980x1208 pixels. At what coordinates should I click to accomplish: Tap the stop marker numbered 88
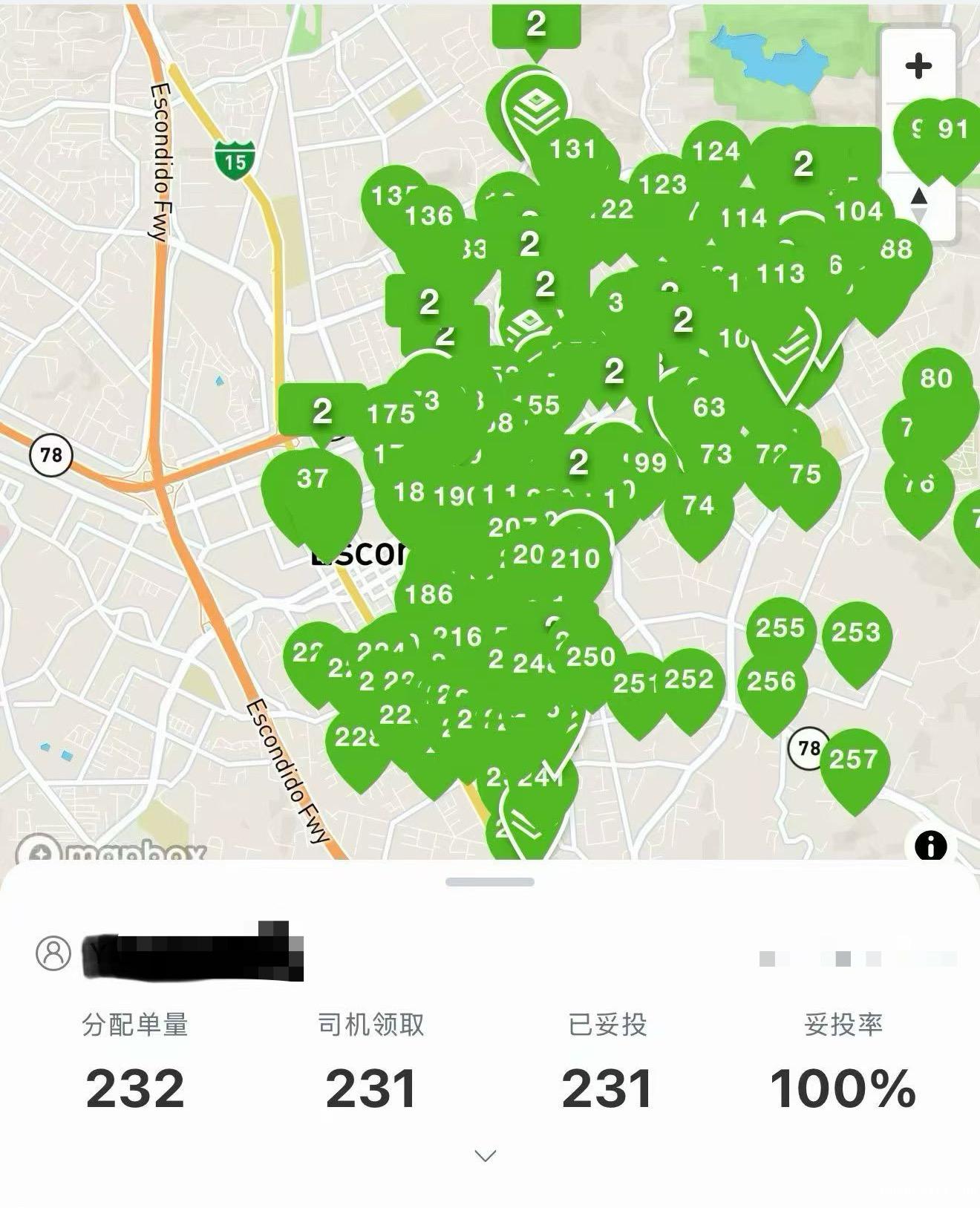click(896, 249)
